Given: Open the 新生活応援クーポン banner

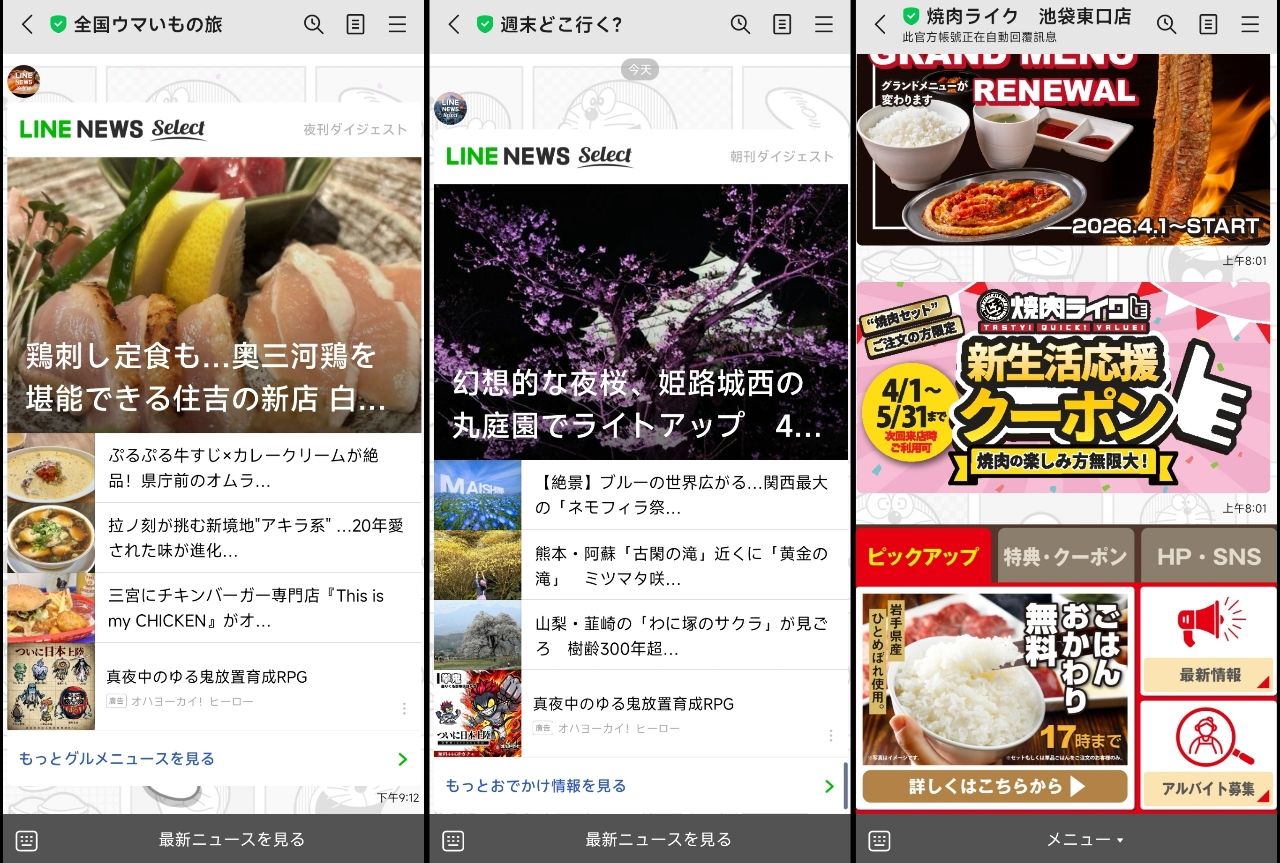Looking at the screenshot, I should [x=1063, y=388].
